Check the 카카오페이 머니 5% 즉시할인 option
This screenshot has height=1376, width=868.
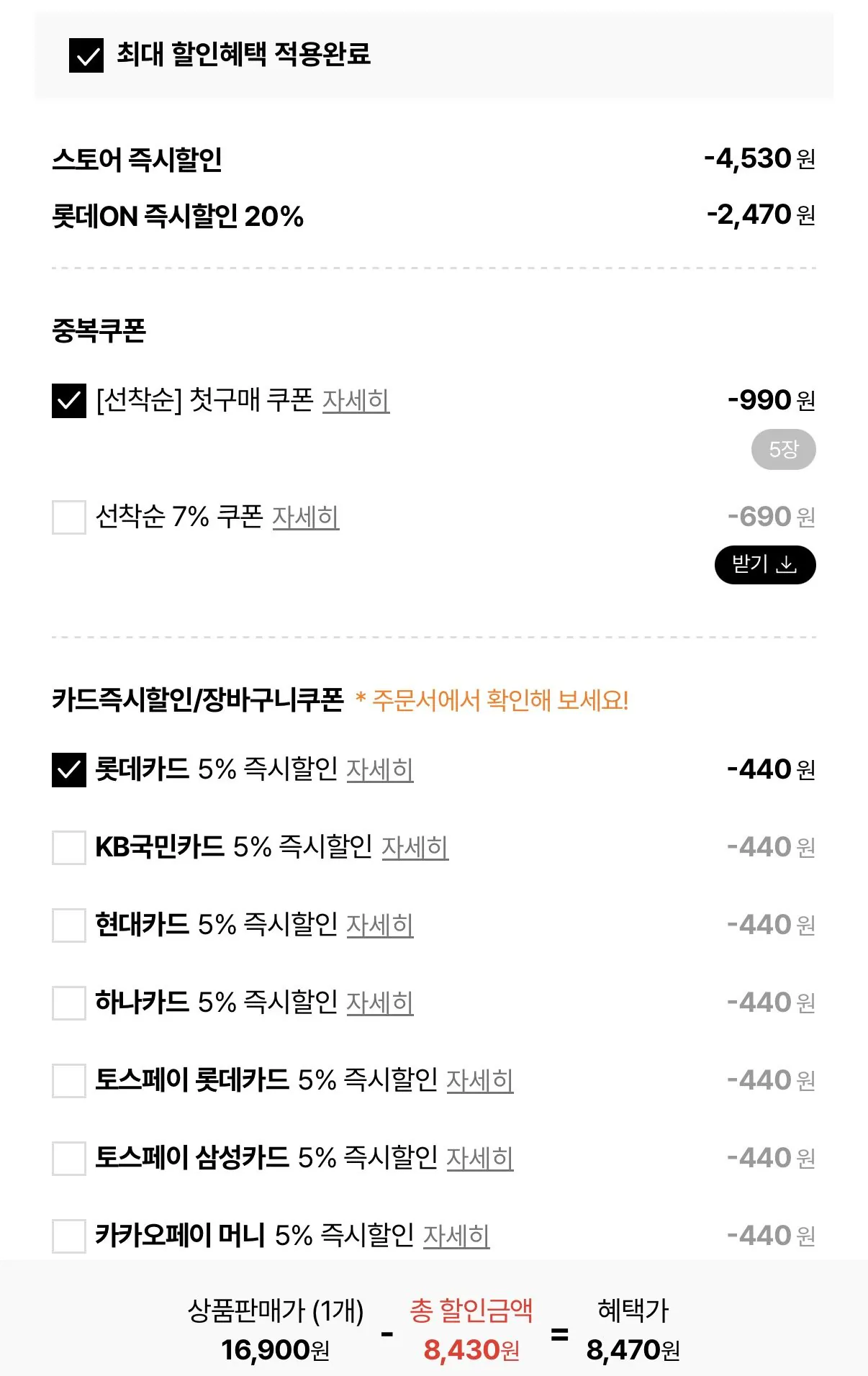(68, 1232)
